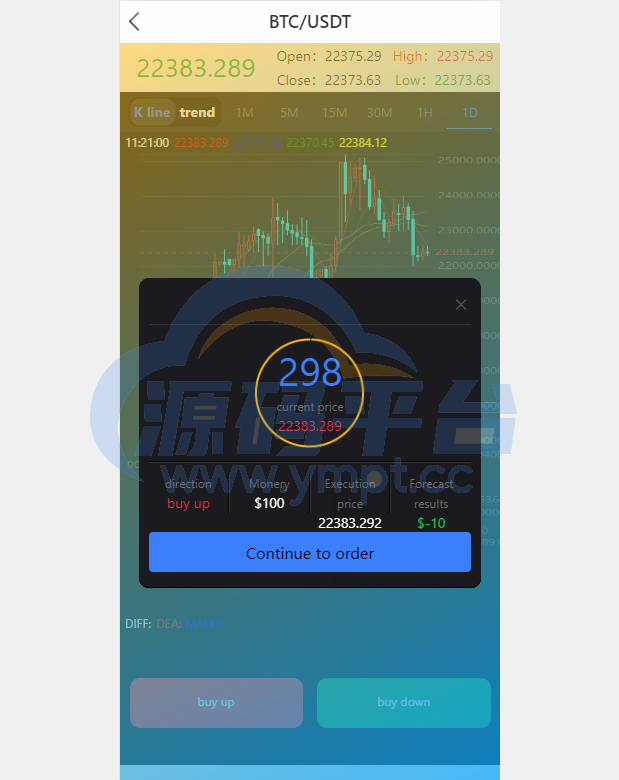Switch to trend chart view
The image size is (619, 780).
point(198,113)
